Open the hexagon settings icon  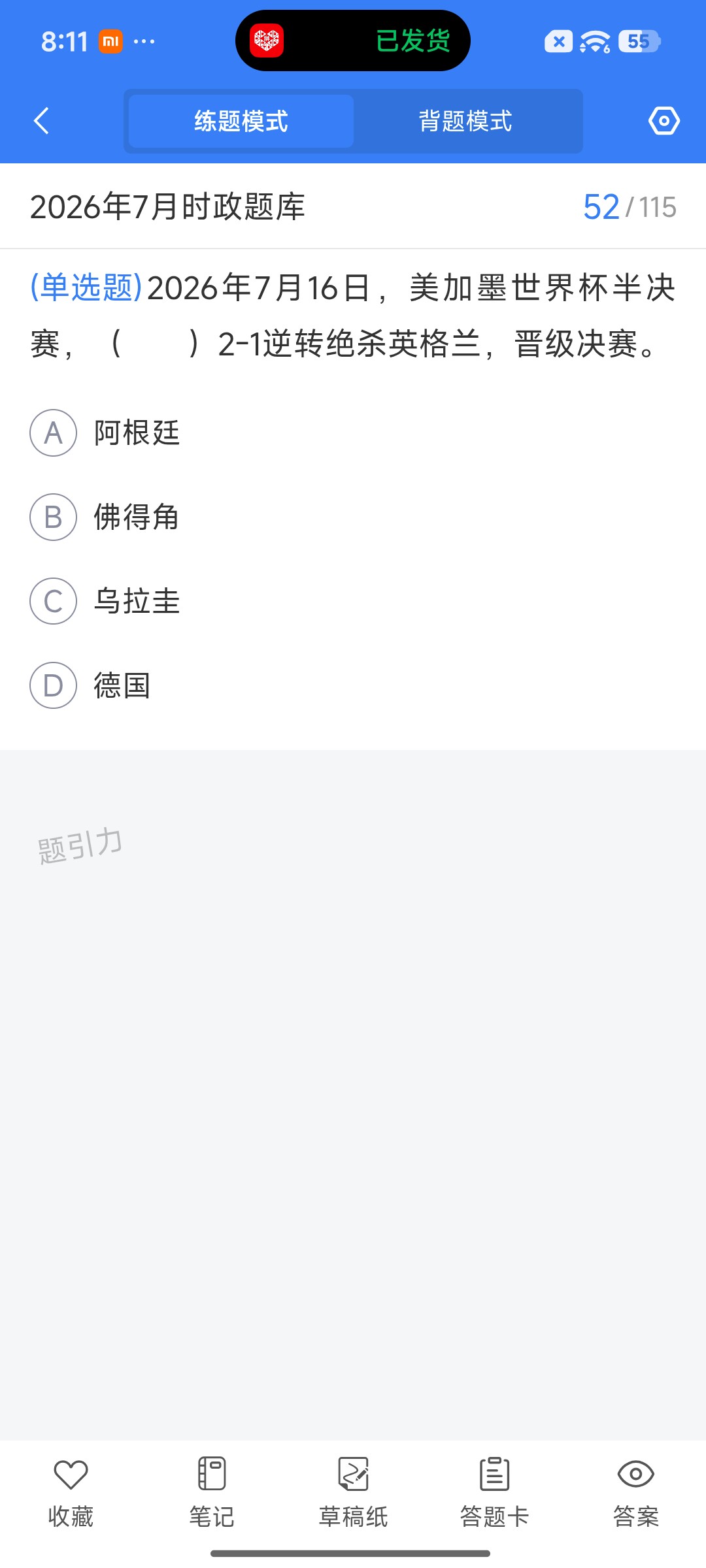(x=664, y=121)
